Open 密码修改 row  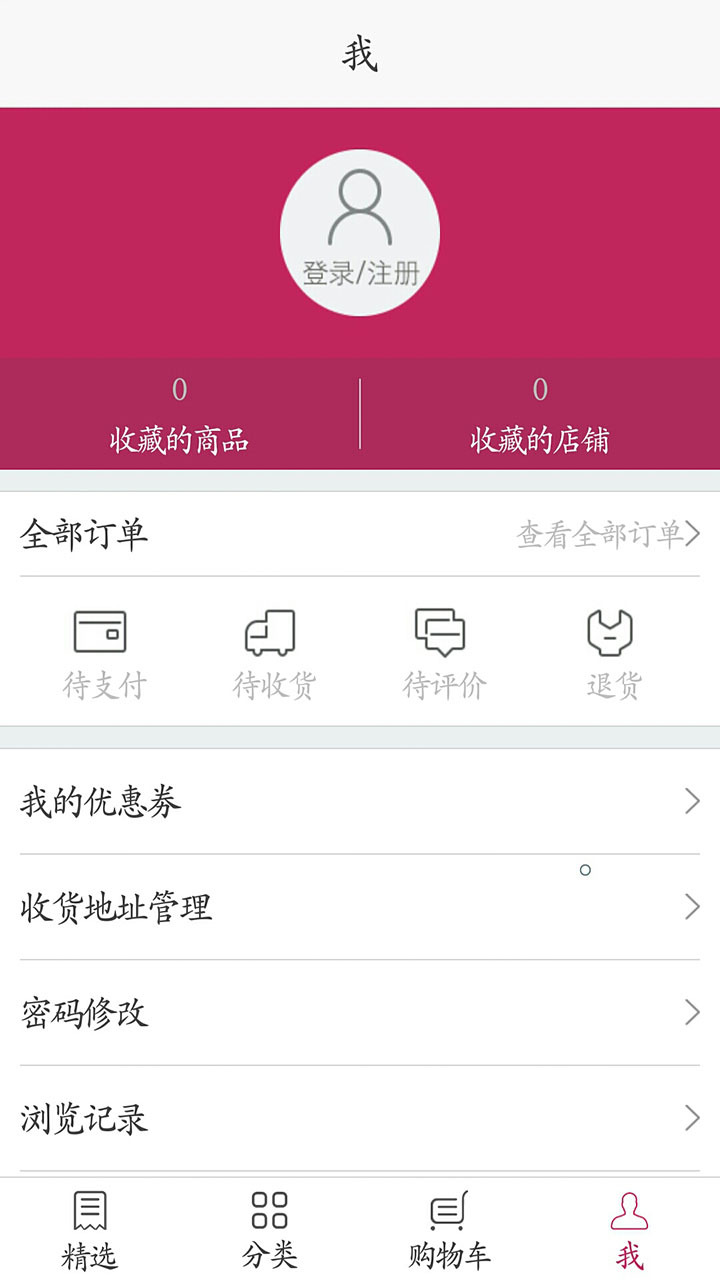pos(360,1013)
